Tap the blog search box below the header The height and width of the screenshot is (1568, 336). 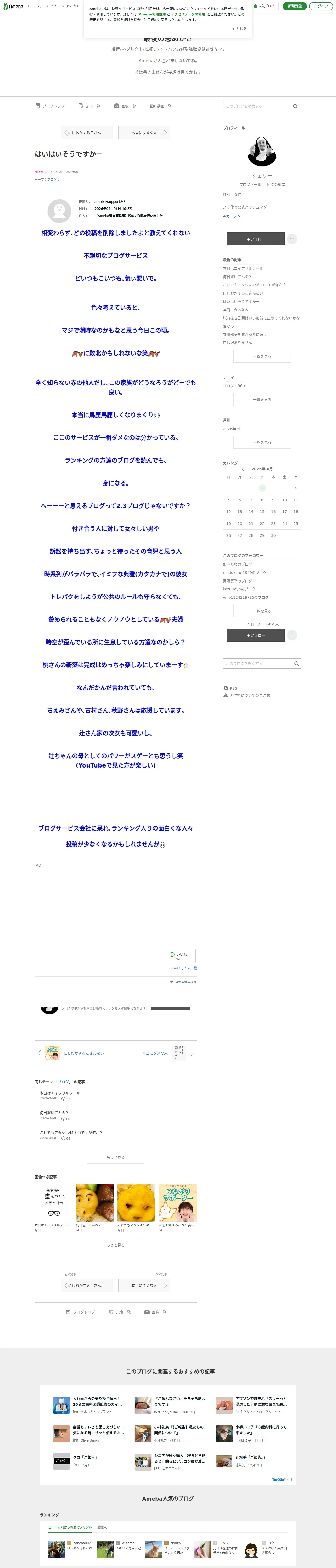(262, 106)
